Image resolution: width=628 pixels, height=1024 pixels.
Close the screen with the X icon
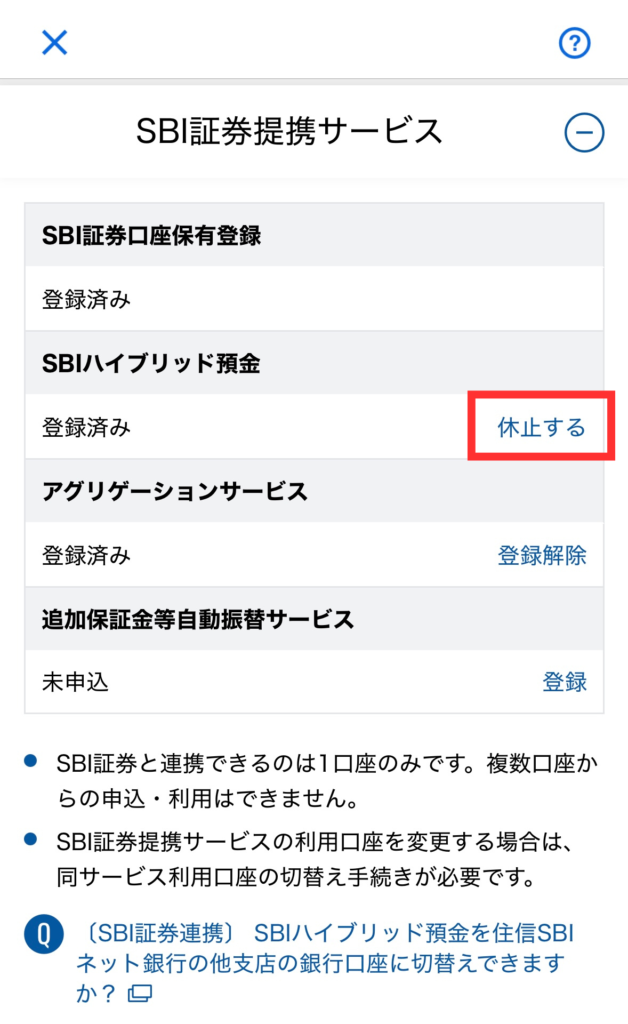click(54, 42)
